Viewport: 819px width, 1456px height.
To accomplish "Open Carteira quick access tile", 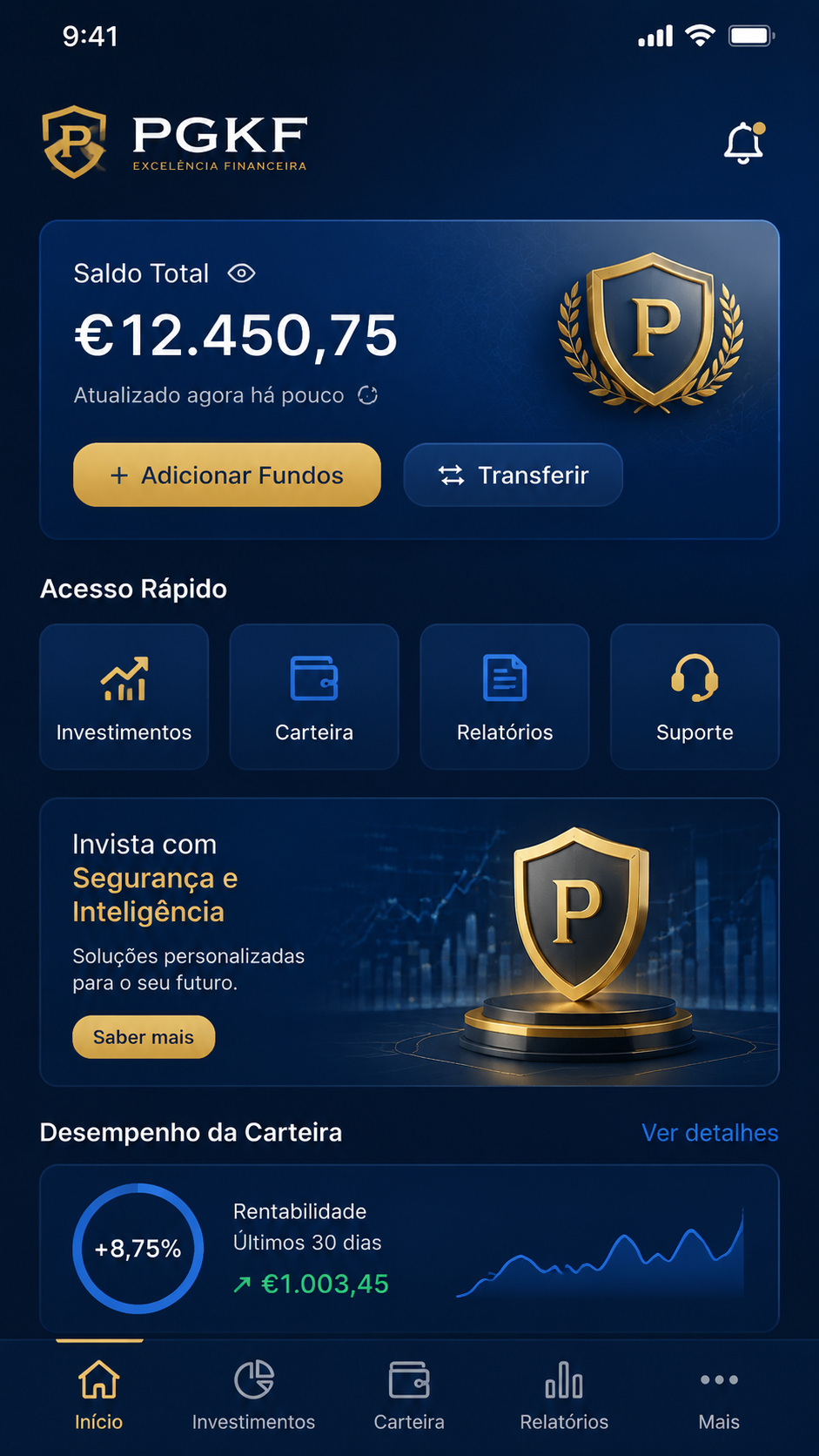I will tap(314, 697).
